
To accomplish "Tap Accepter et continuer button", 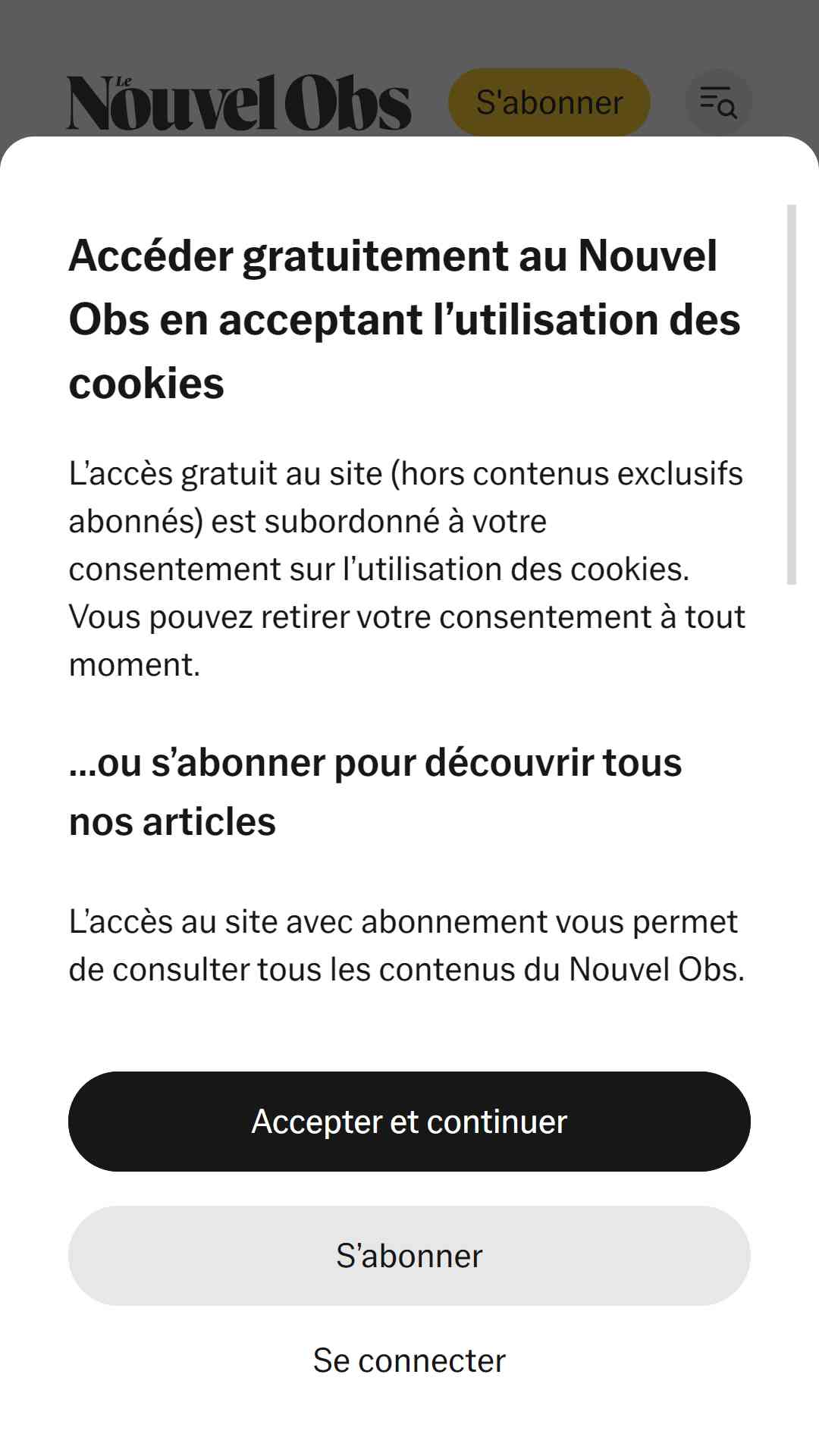I will point(409,1121).
